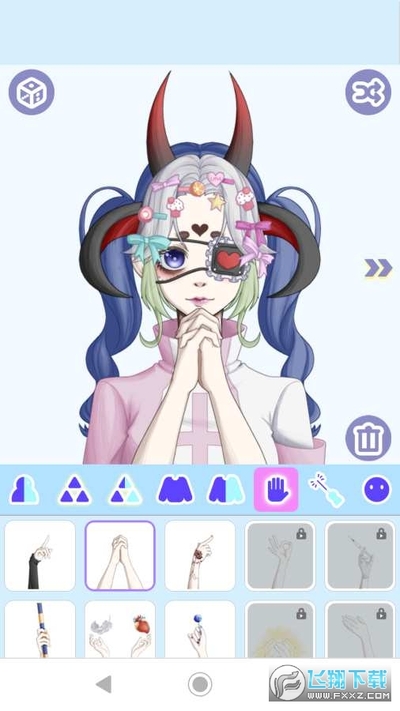Delete the current item with the trash icon
Image resolution: width=400 pixels, height=711 pixels.
[368, 438]
